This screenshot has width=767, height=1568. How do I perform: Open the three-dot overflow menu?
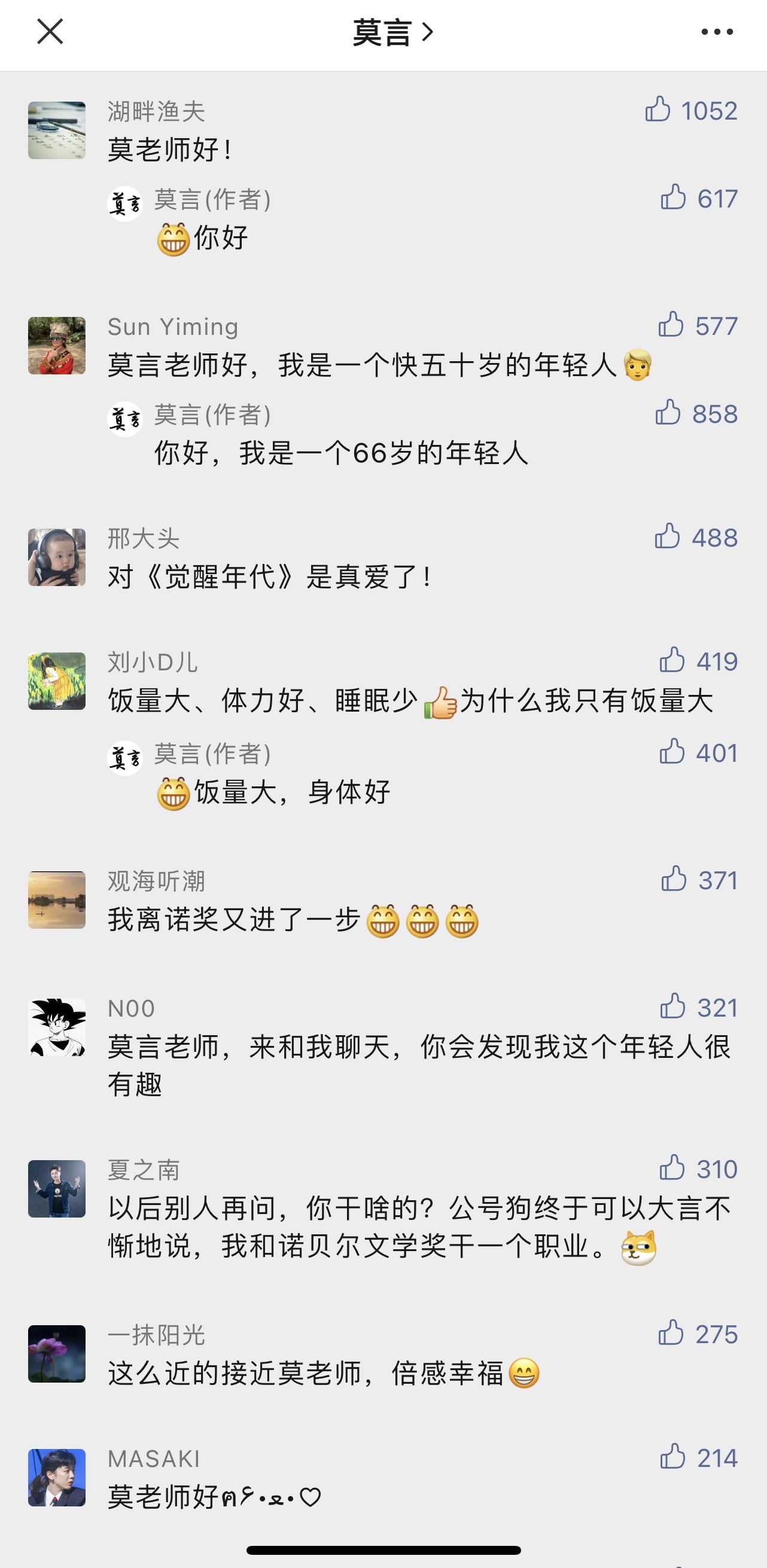717,32
